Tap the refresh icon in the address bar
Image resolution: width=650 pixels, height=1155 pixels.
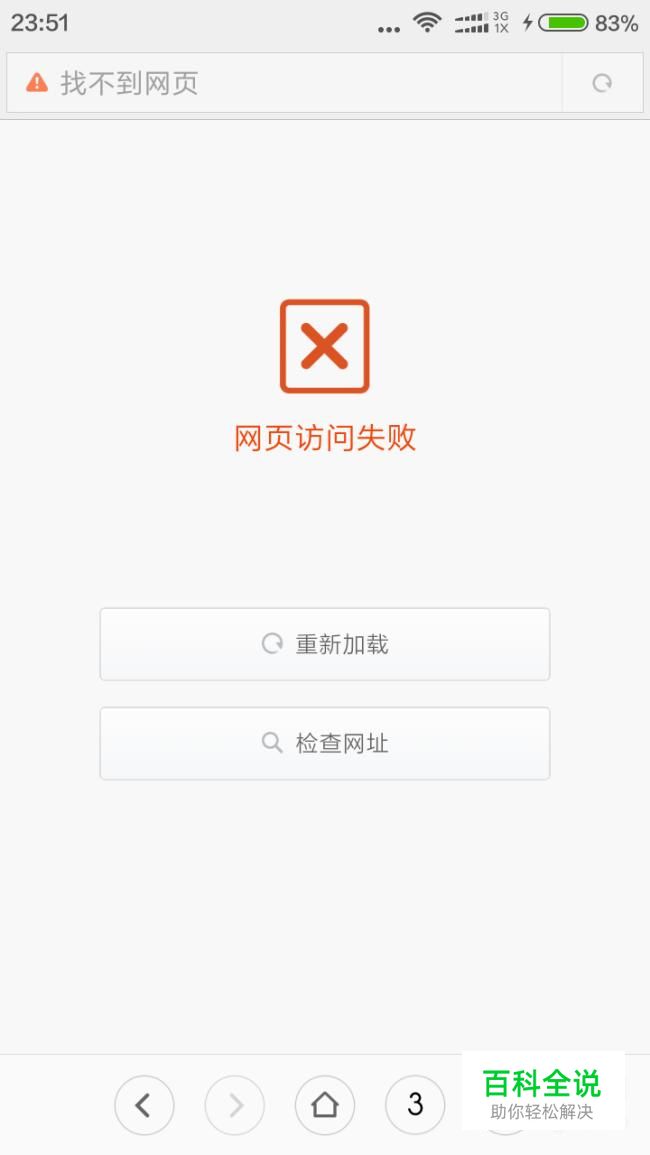[x=602, y=82]
